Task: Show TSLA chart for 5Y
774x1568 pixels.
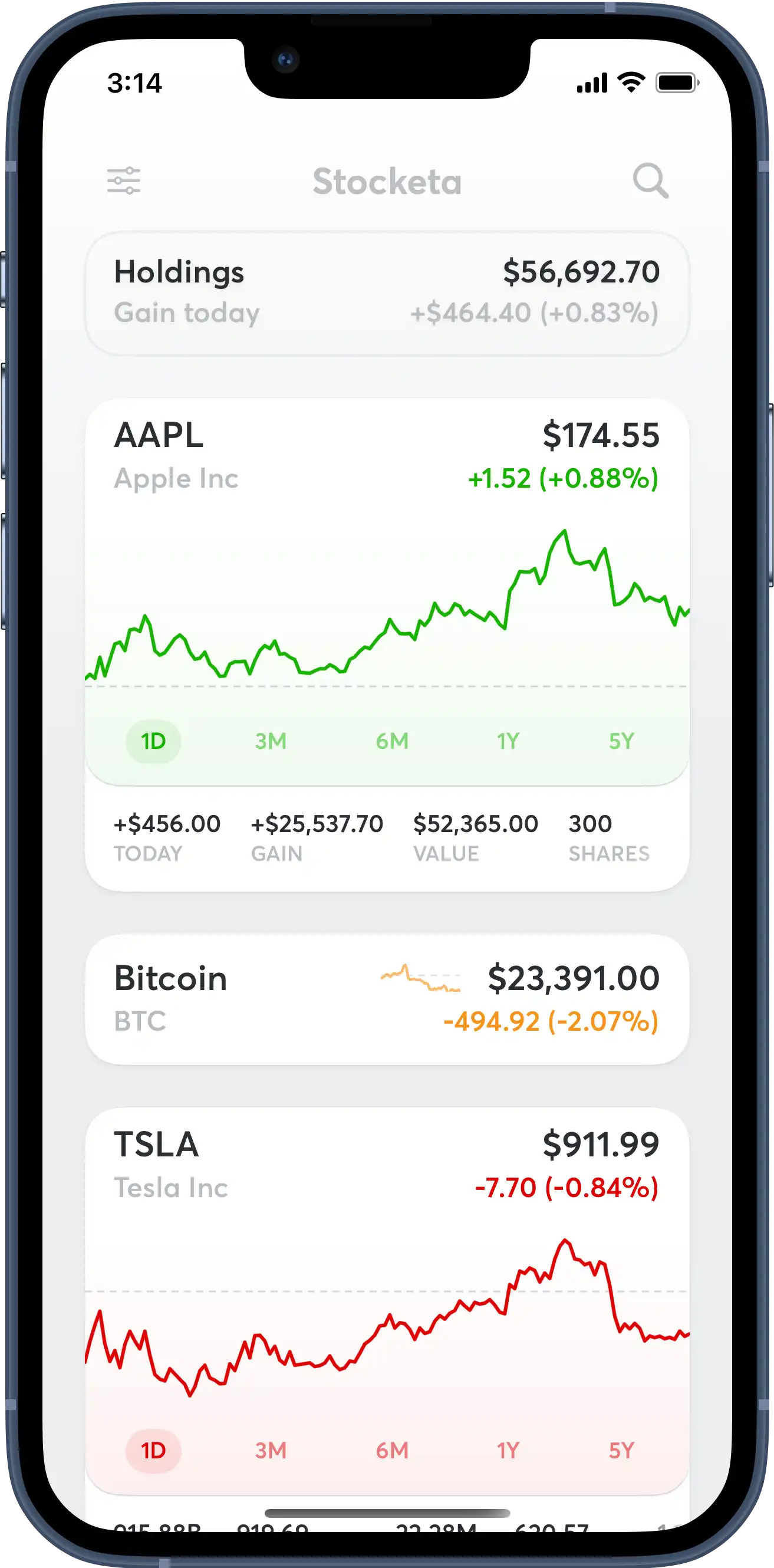Action: 621,1451
